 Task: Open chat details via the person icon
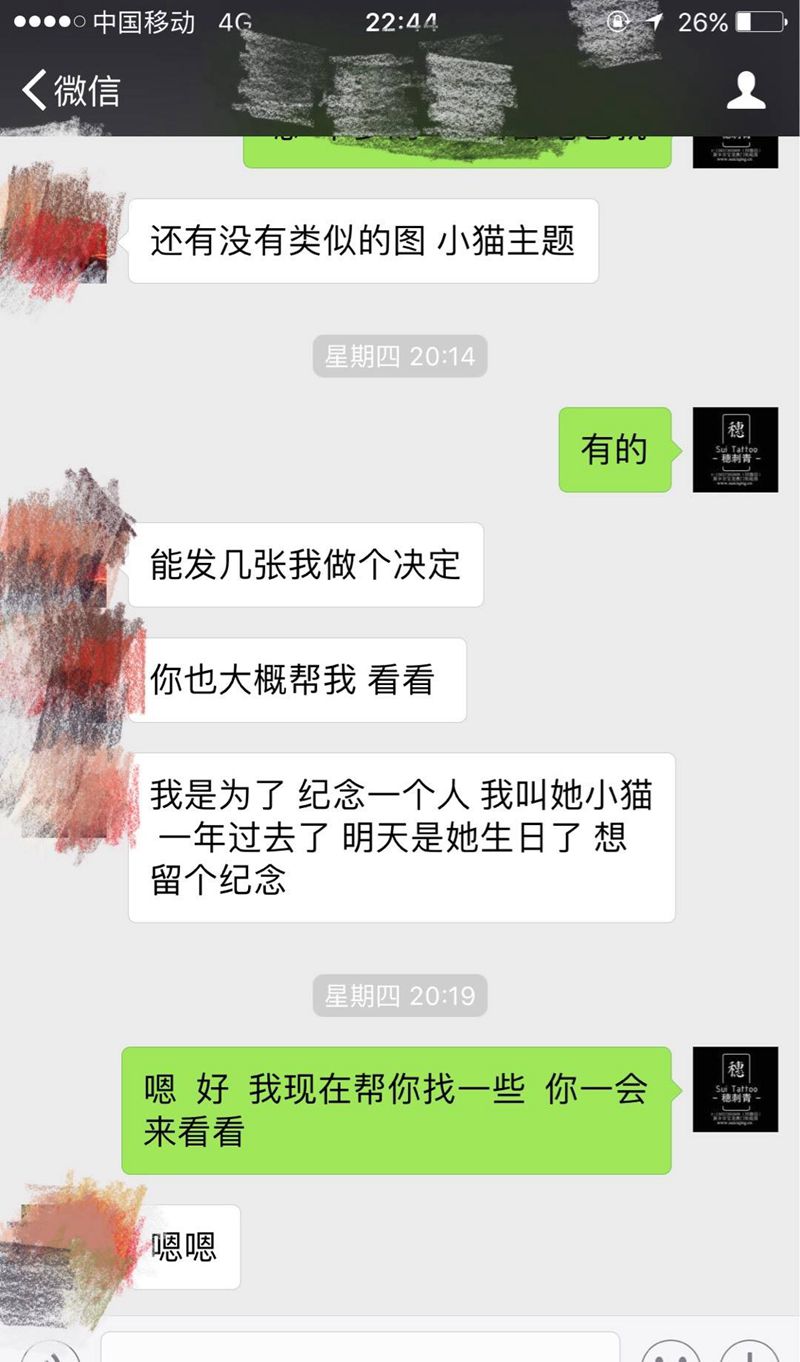coord(745,90)
